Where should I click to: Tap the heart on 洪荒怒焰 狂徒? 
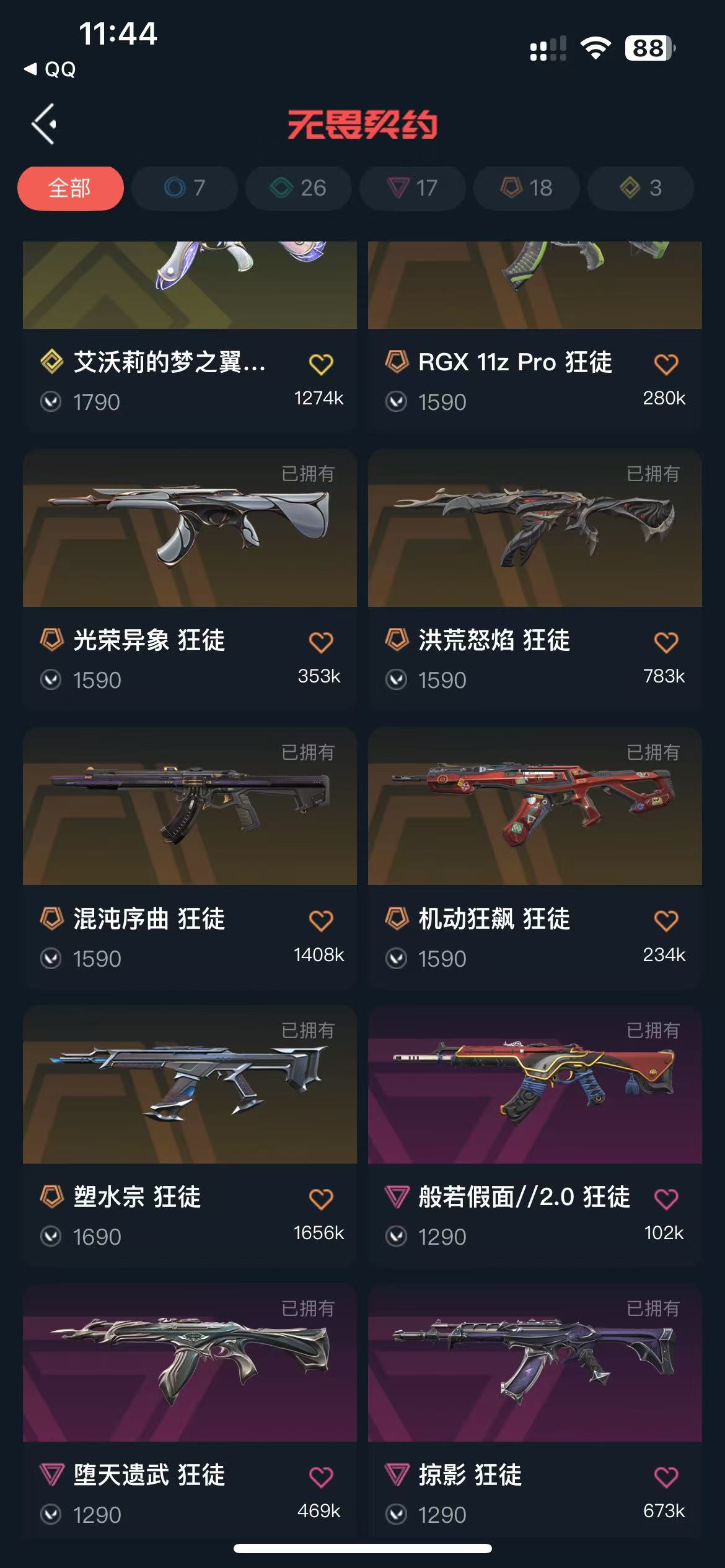pos(666,643)
